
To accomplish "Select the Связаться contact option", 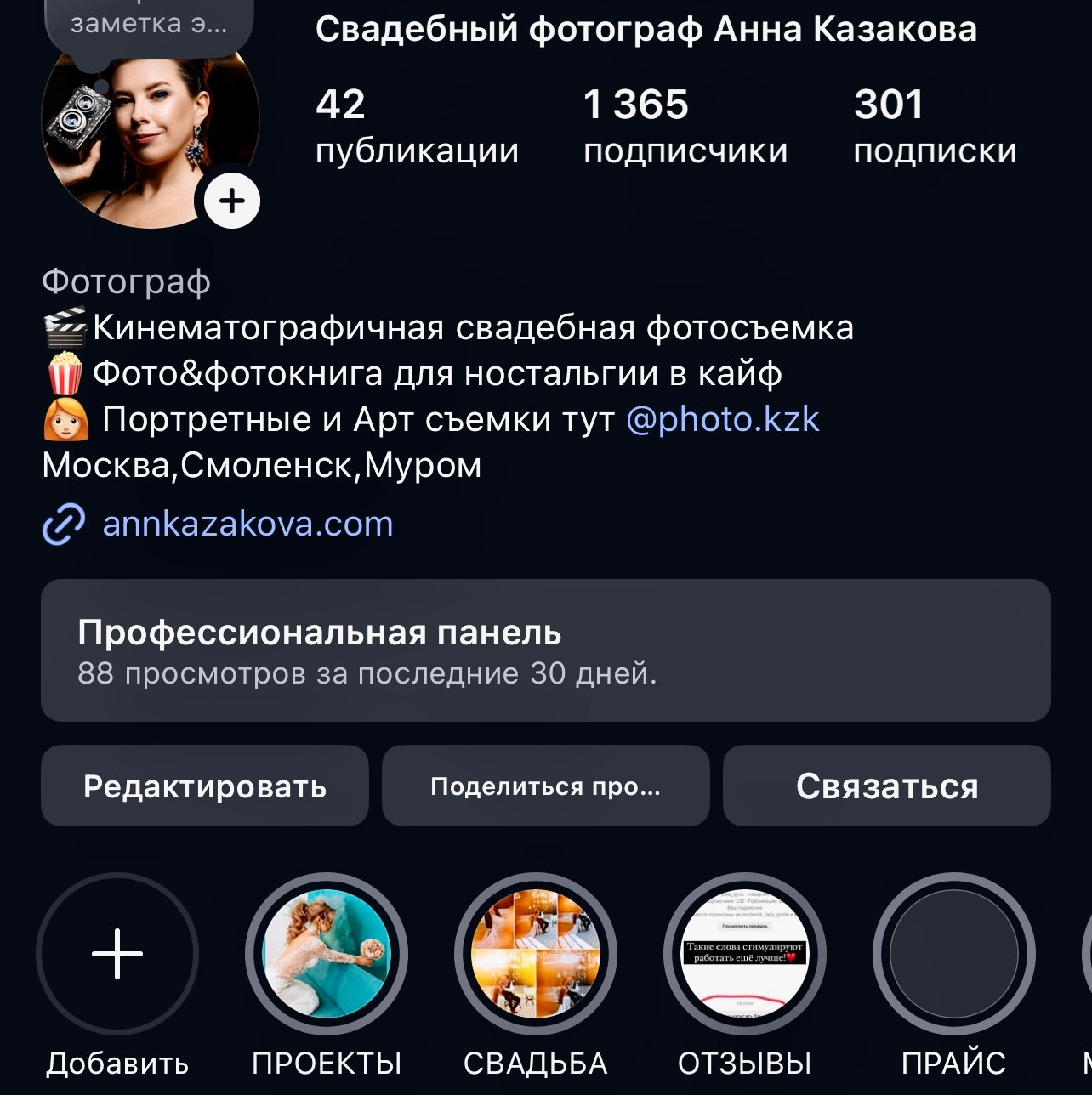I will point(887,786).
